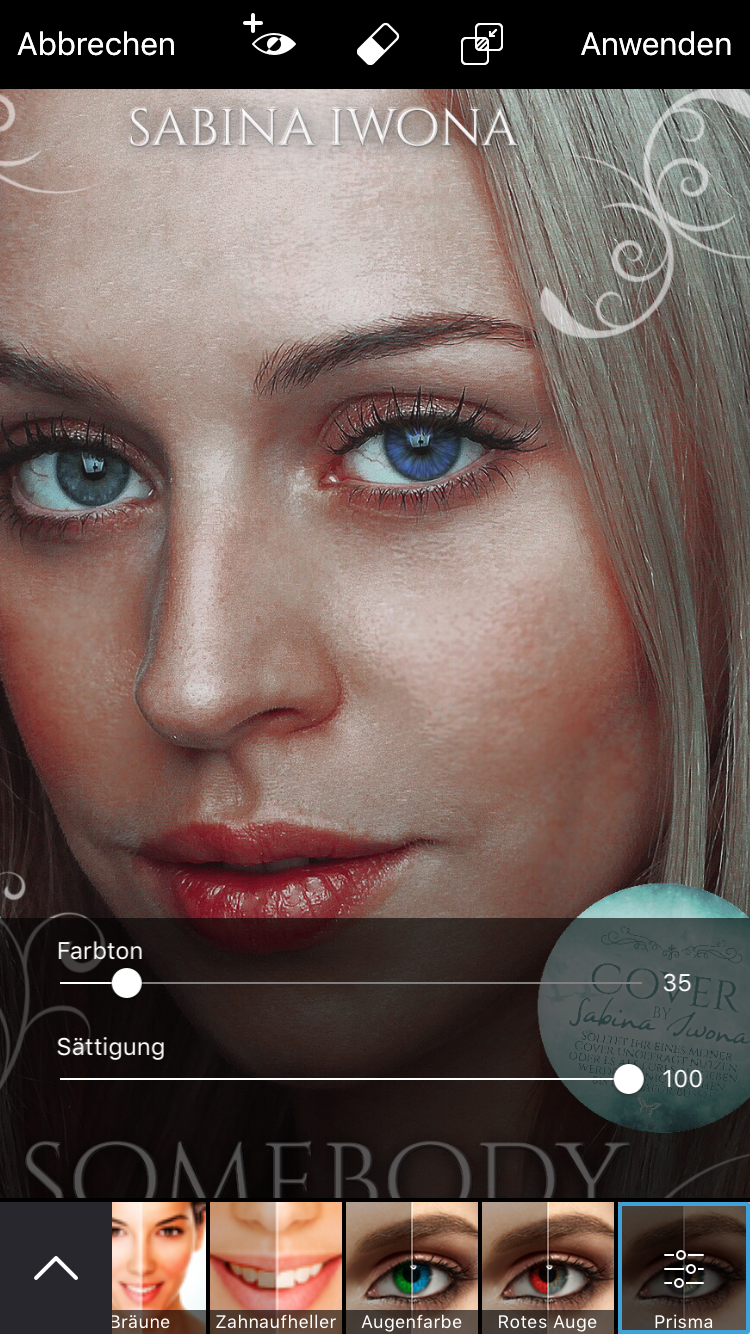
Task: Switch to the Augenfarbe tool
Action: pyautogui.click(x=412, y=1268)
